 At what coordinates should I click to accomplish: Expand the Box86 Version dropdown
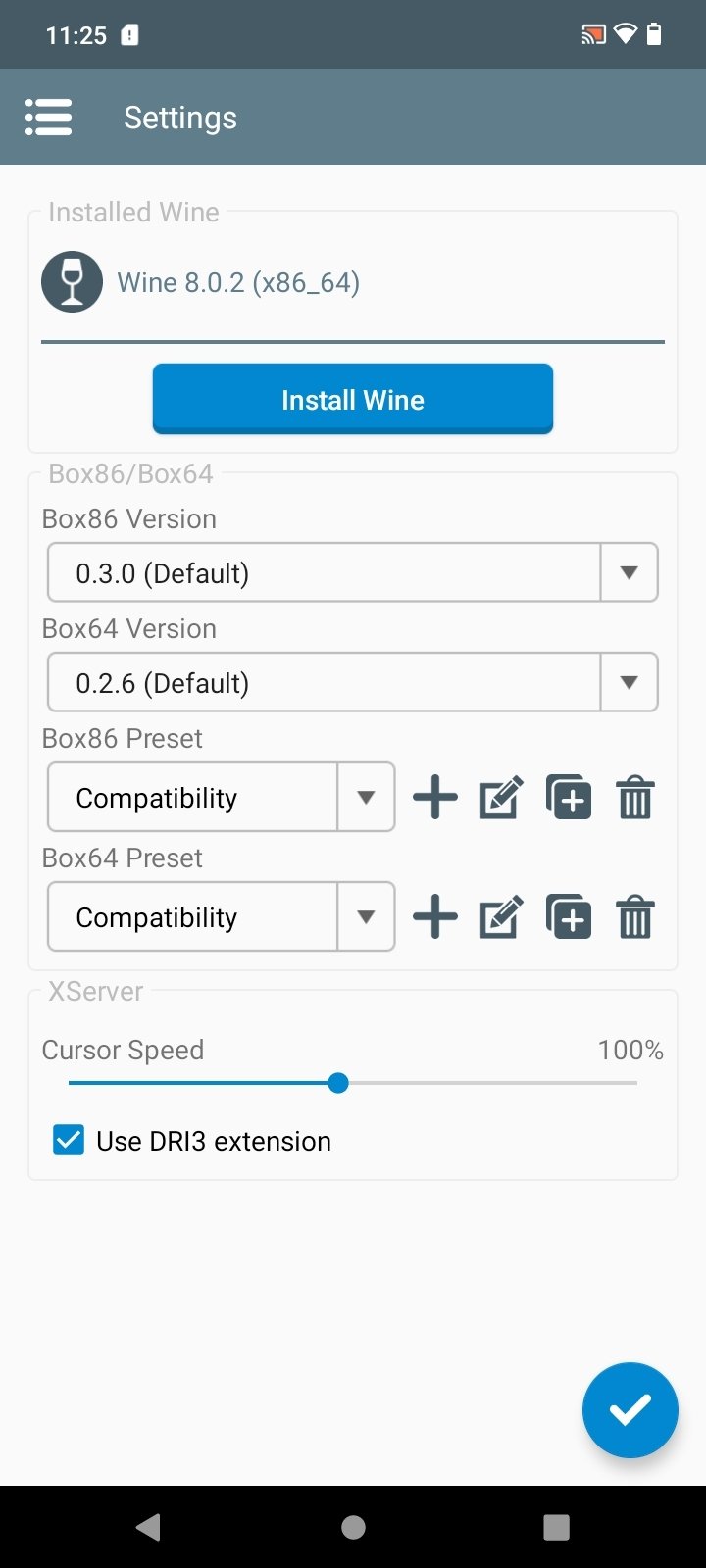[x=353, y=572]
